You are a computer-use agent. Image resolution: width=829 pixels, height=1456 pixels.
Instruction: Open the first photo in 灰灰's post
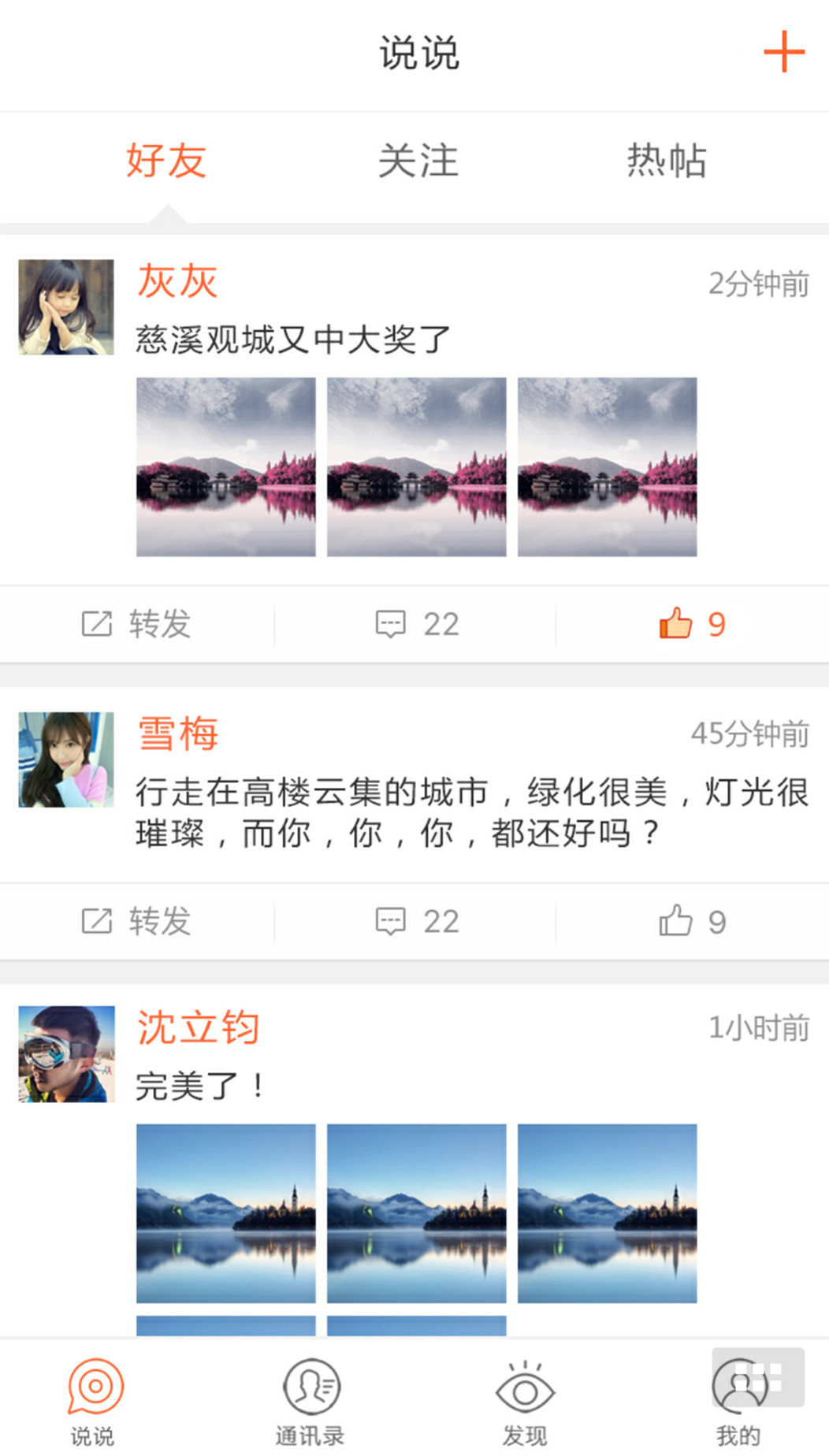226,467
